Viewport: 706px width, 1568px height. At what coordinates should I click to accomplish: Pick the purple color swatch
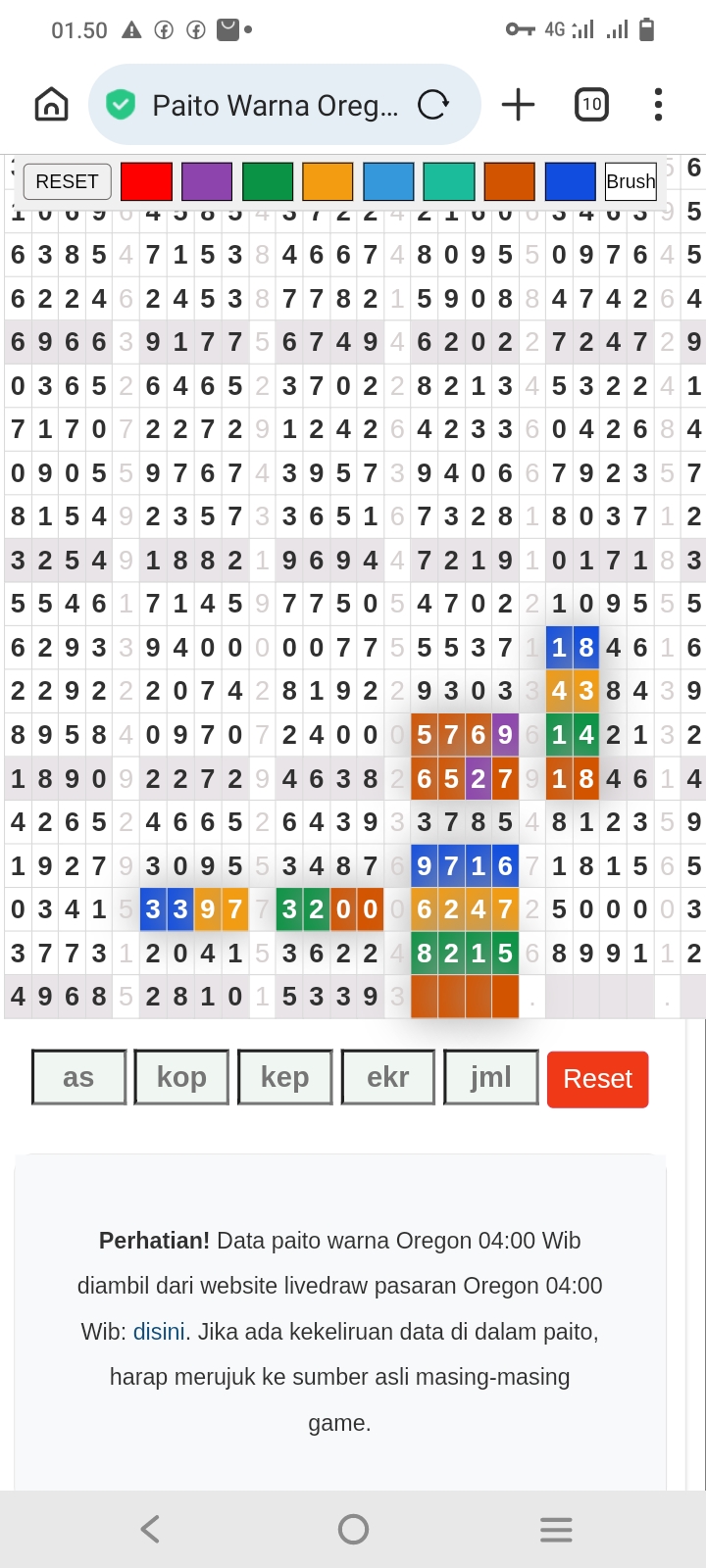pos(207,181)
